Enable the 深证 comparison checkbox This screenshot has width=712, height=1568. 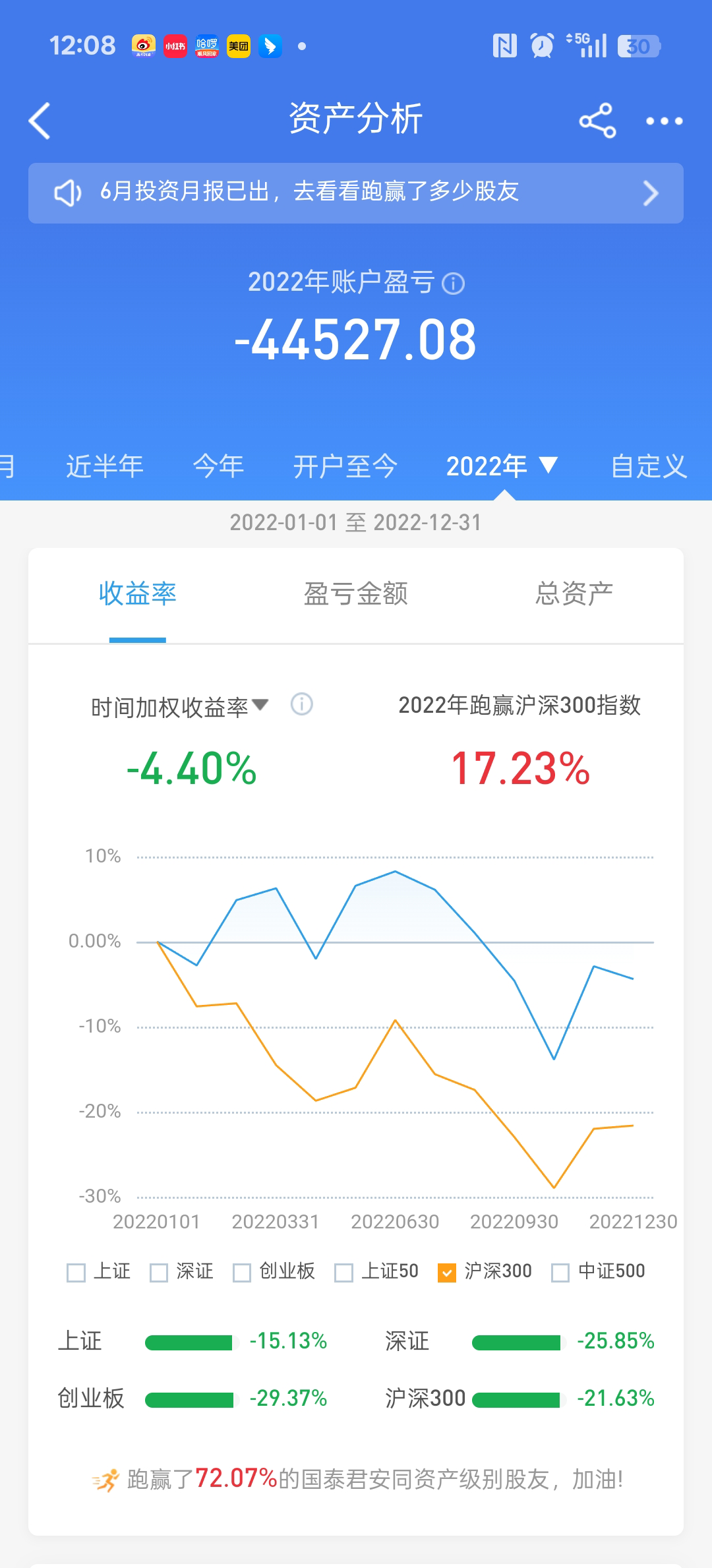coord(159,1273)
